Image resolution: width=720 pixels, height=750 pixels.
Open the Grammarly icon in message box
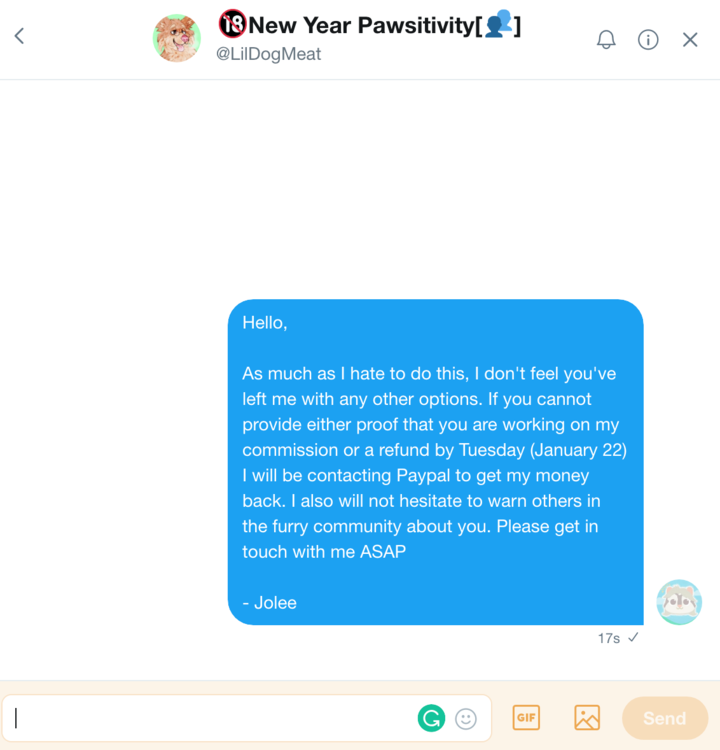(x=431, y=718)
